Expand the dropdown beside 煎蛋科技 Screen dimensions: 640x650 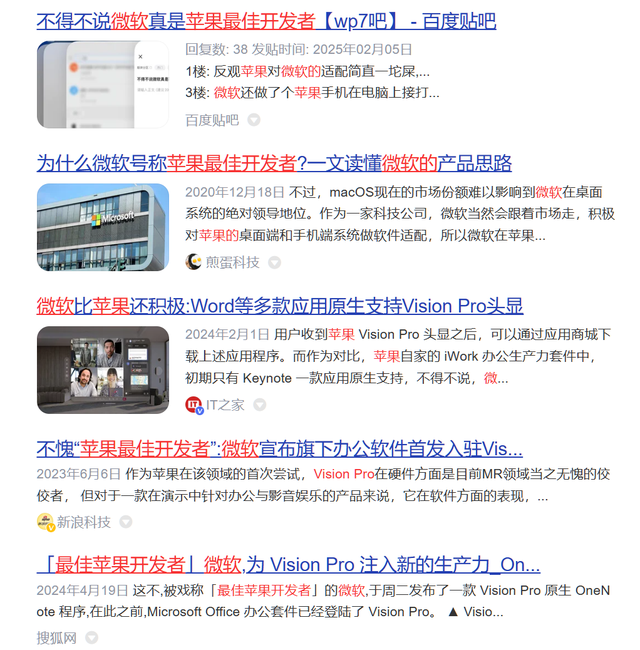(274, 262)
